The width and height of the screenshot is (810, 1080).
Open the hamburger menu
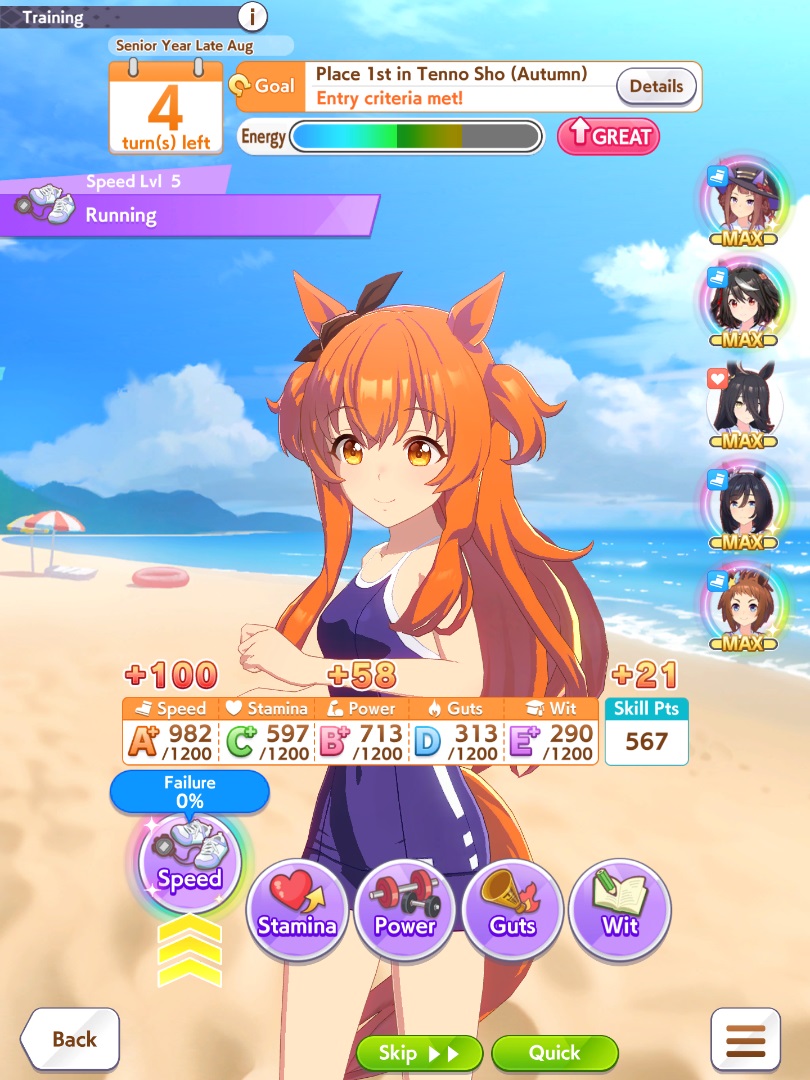745,1040
